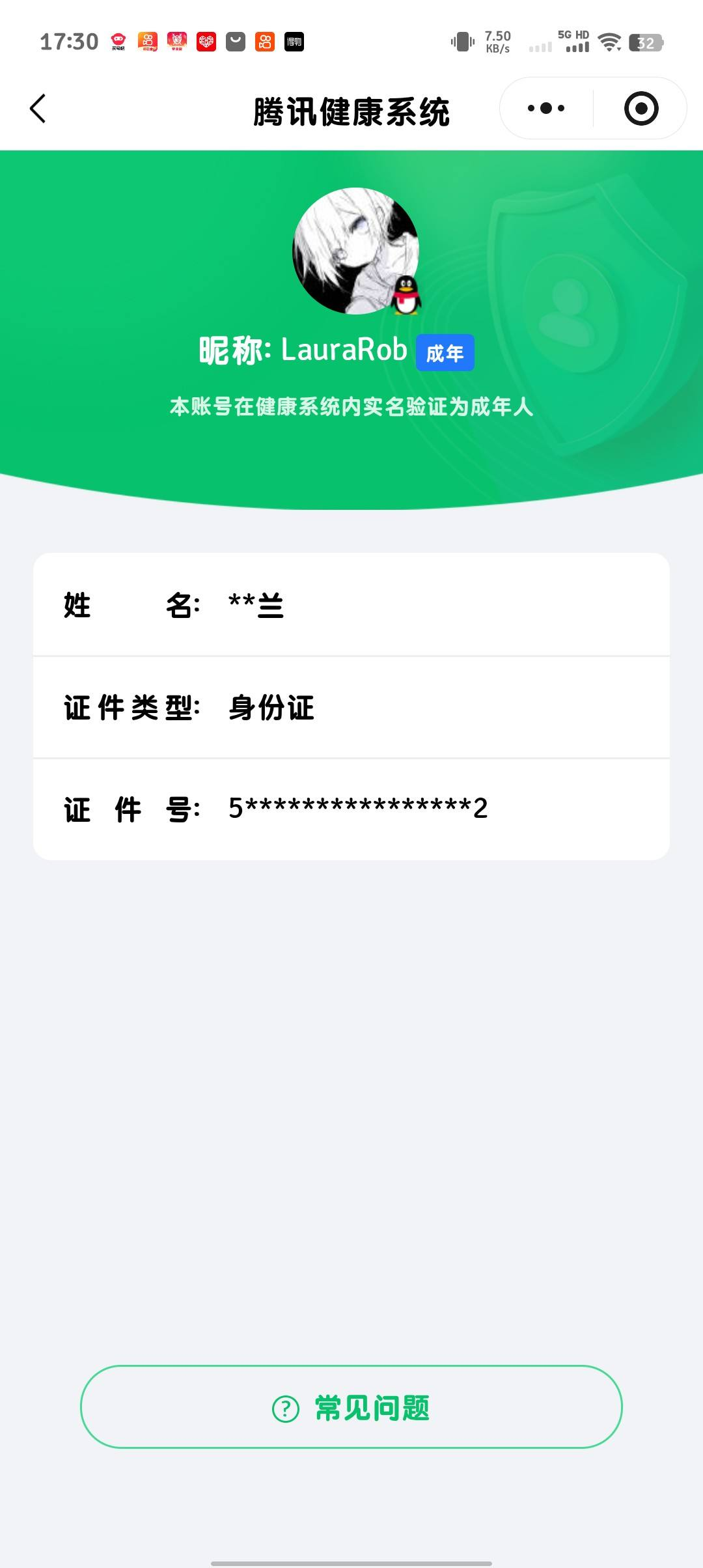
Task: Click the back arrow to leave 腾讯健康系统
Action: (37, 109)
